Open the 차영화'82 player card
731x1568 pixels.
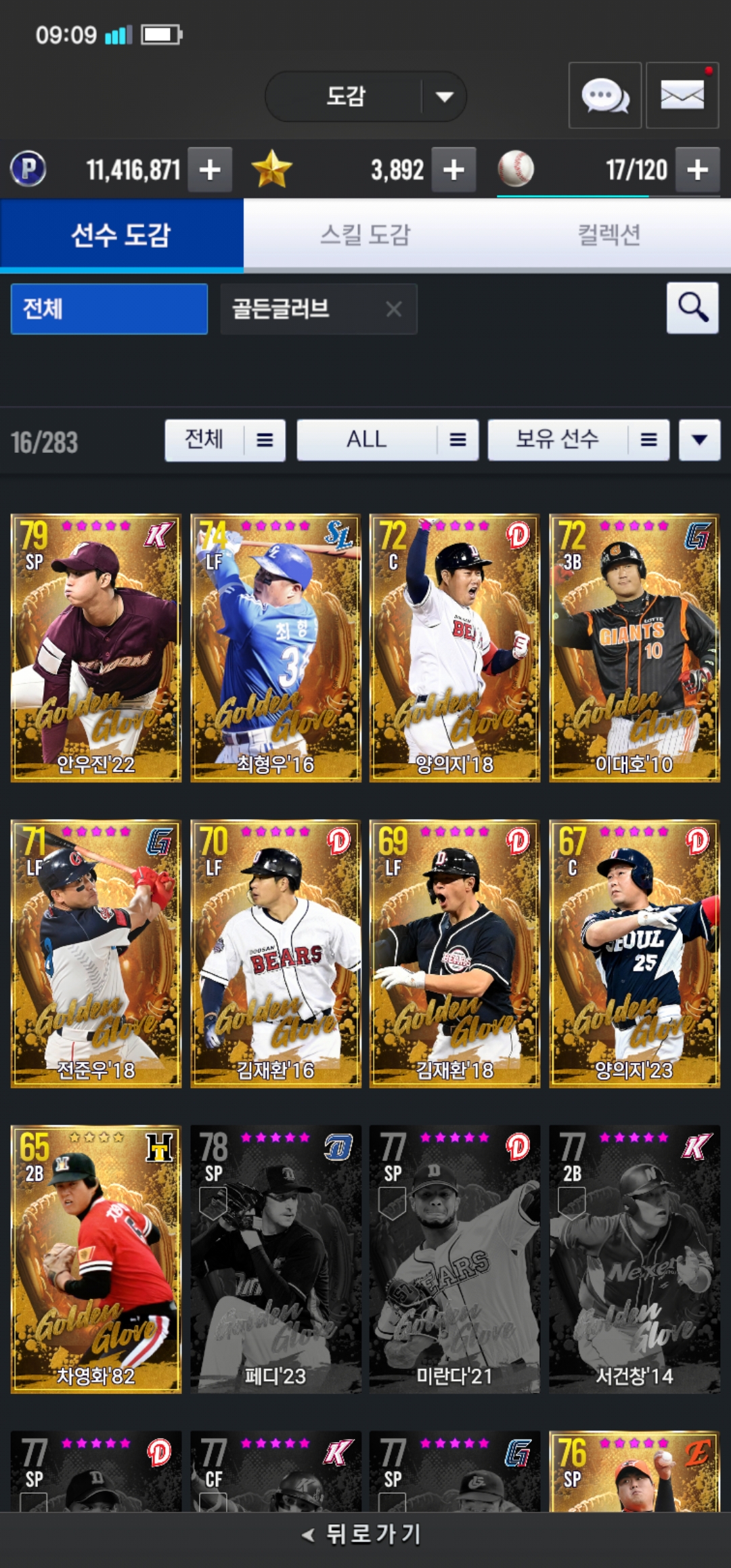click(96, 1259)
